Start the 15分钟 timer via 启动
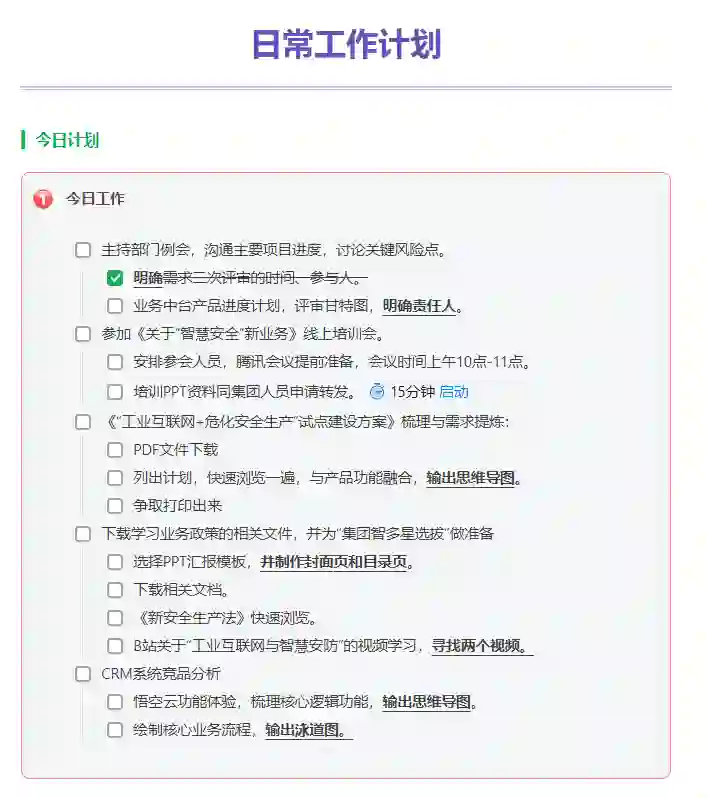707x798 pixels. 453,391
